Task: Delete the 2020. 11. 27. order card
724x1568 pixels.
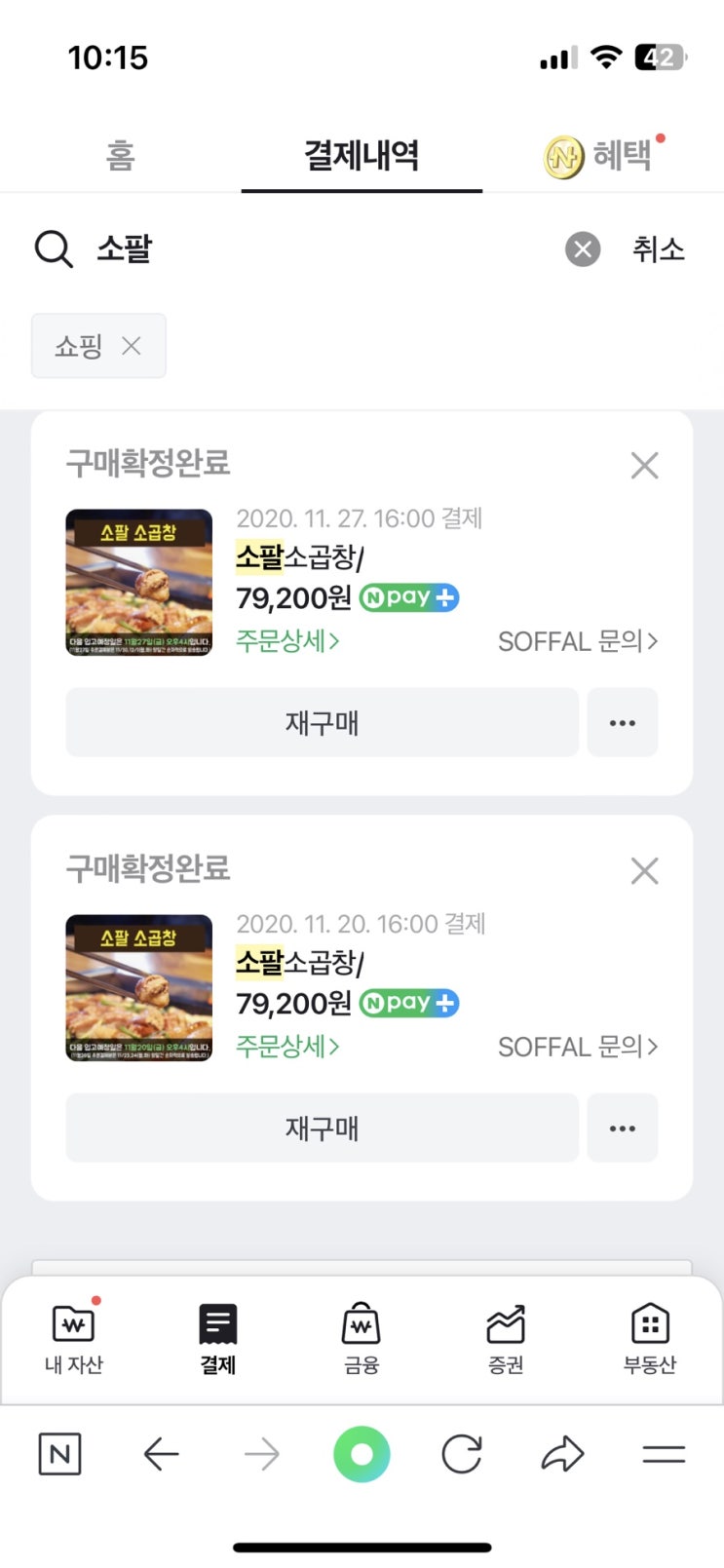Action: click(x=644, y=466)
